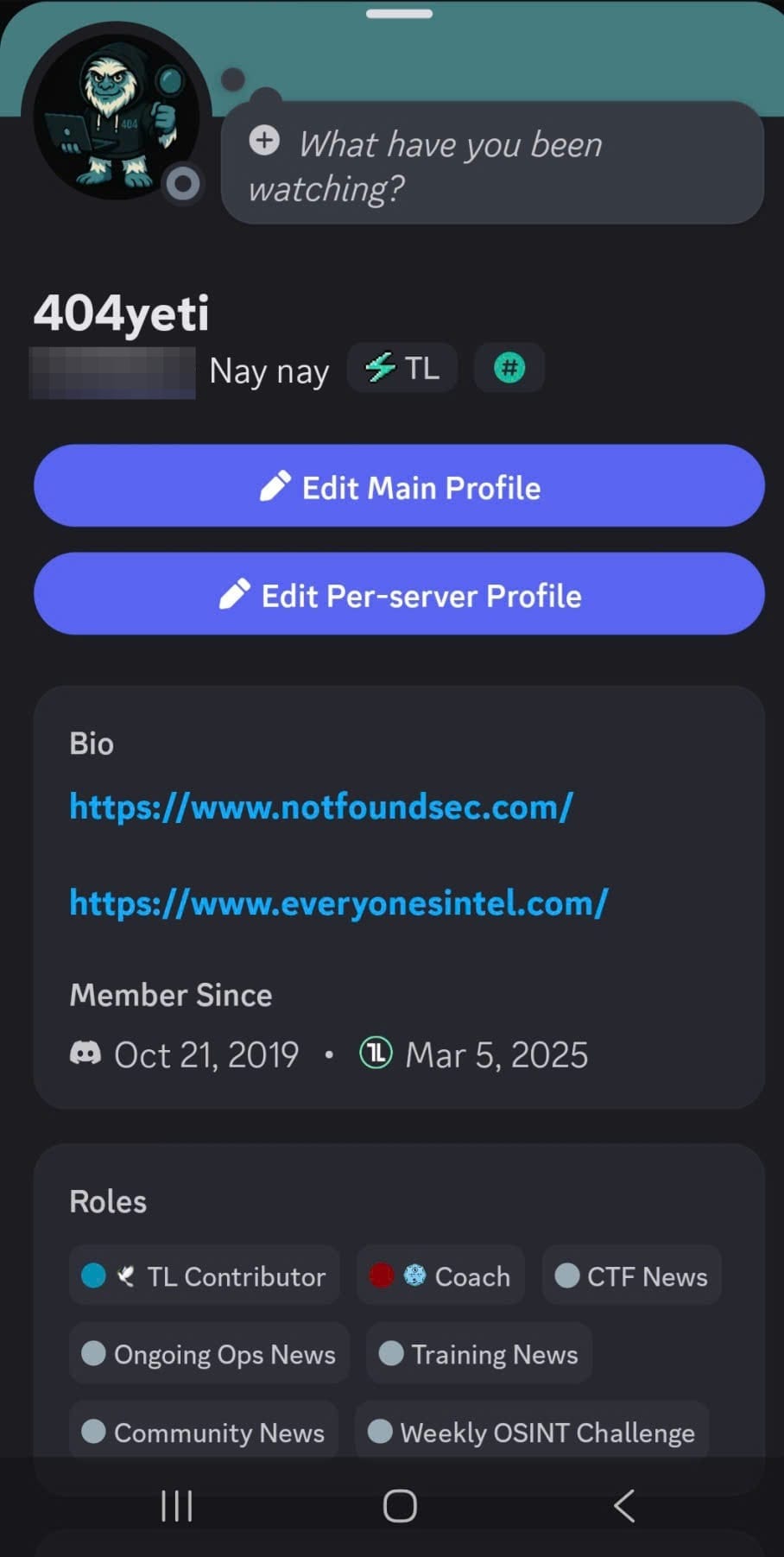Image resolution: width=784 pixels, height=1557 pixels.
Task: Tap the Ongoing Ops News role
Action: pyautogui.click(x=209, y=1353)
